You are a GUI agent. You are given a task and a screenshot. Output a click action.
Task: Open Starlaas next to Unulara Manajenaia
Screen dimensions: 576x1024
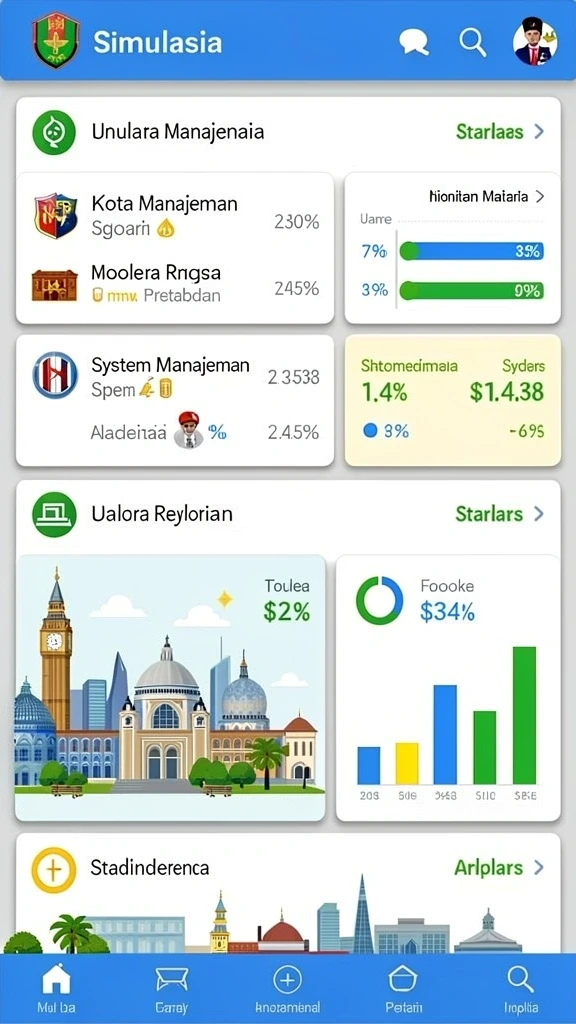[500, 132]
